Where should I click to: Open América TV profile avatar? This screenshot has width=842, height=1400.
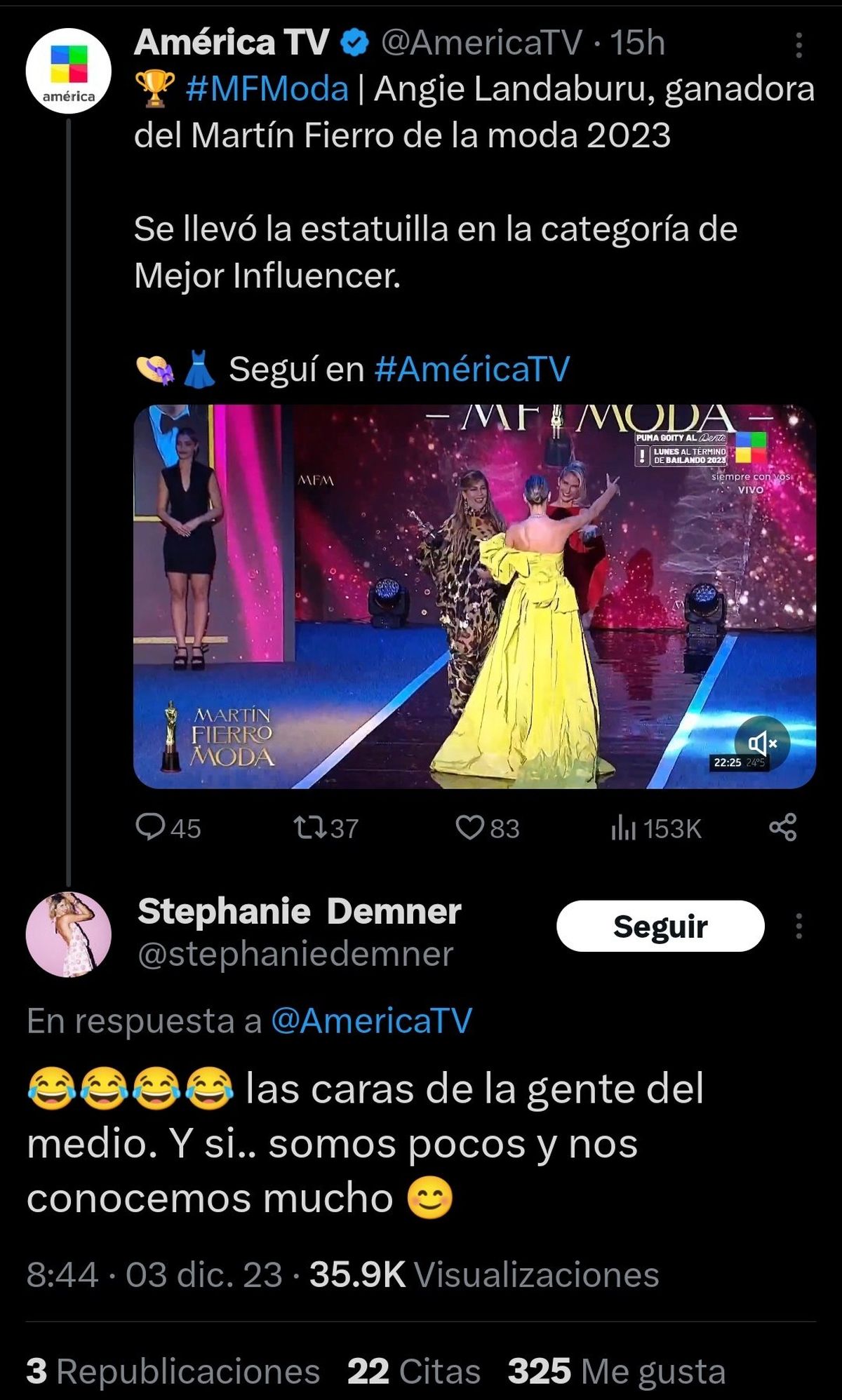point(68,72)
